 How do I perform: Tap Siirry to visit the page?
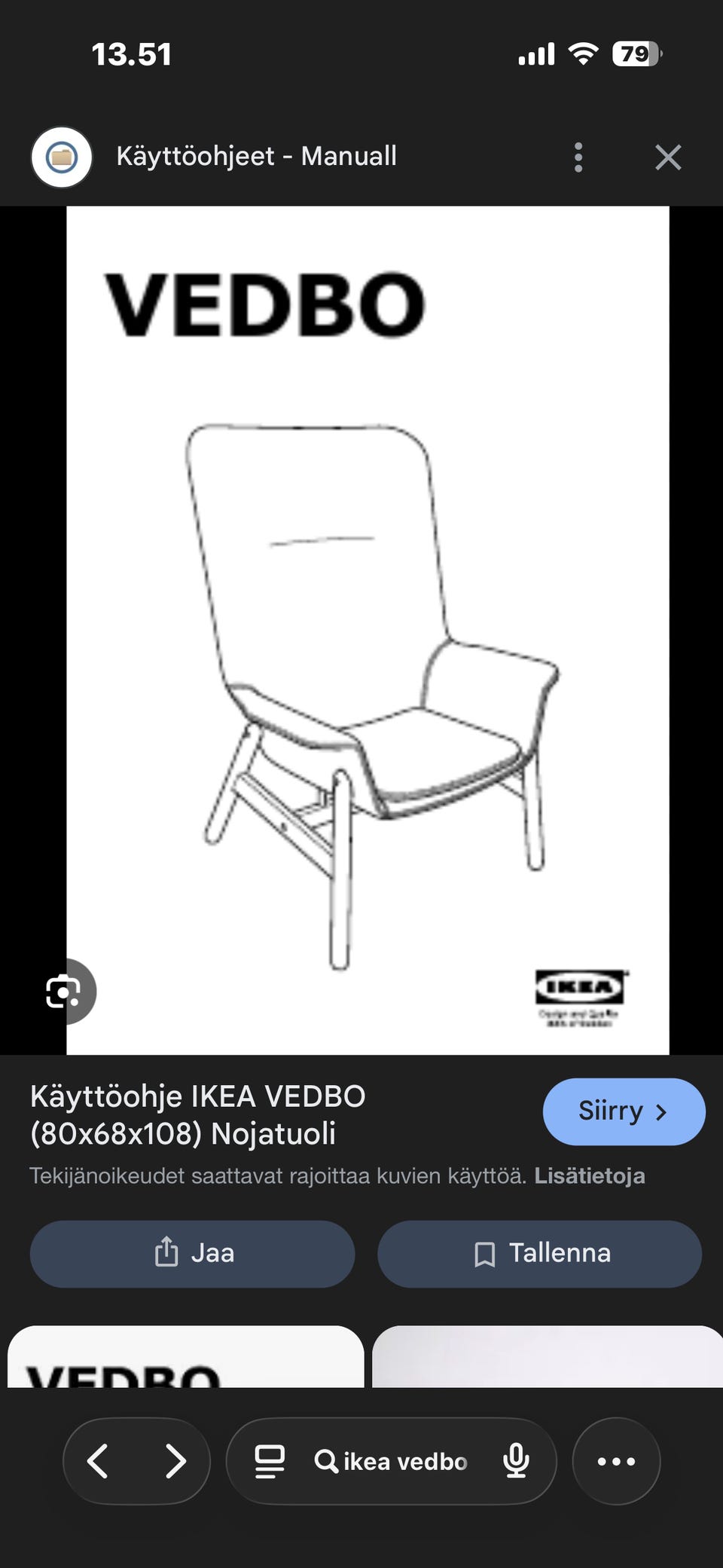coord(624,1111)
